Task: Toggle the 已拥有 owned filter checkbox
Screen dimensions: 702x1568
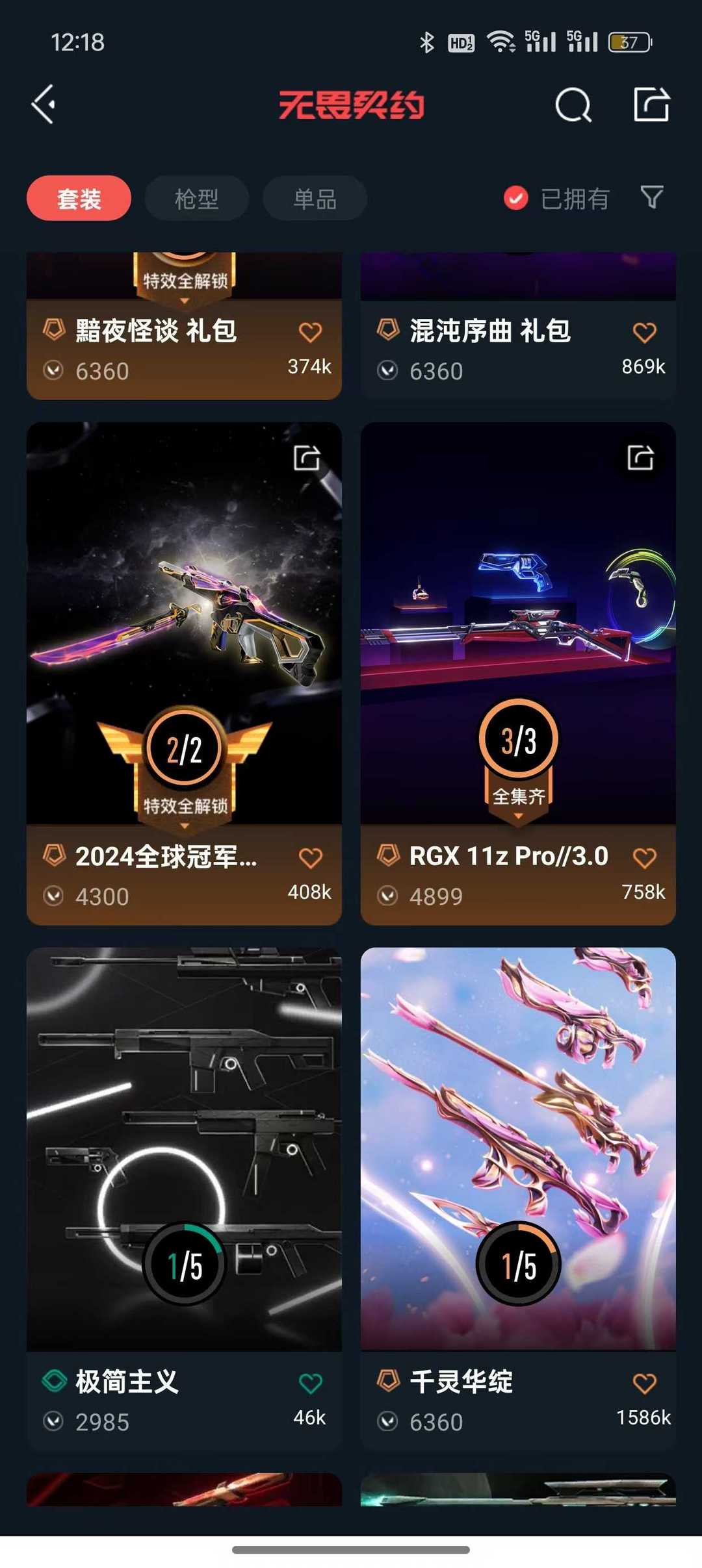Action: pos(514,198)
